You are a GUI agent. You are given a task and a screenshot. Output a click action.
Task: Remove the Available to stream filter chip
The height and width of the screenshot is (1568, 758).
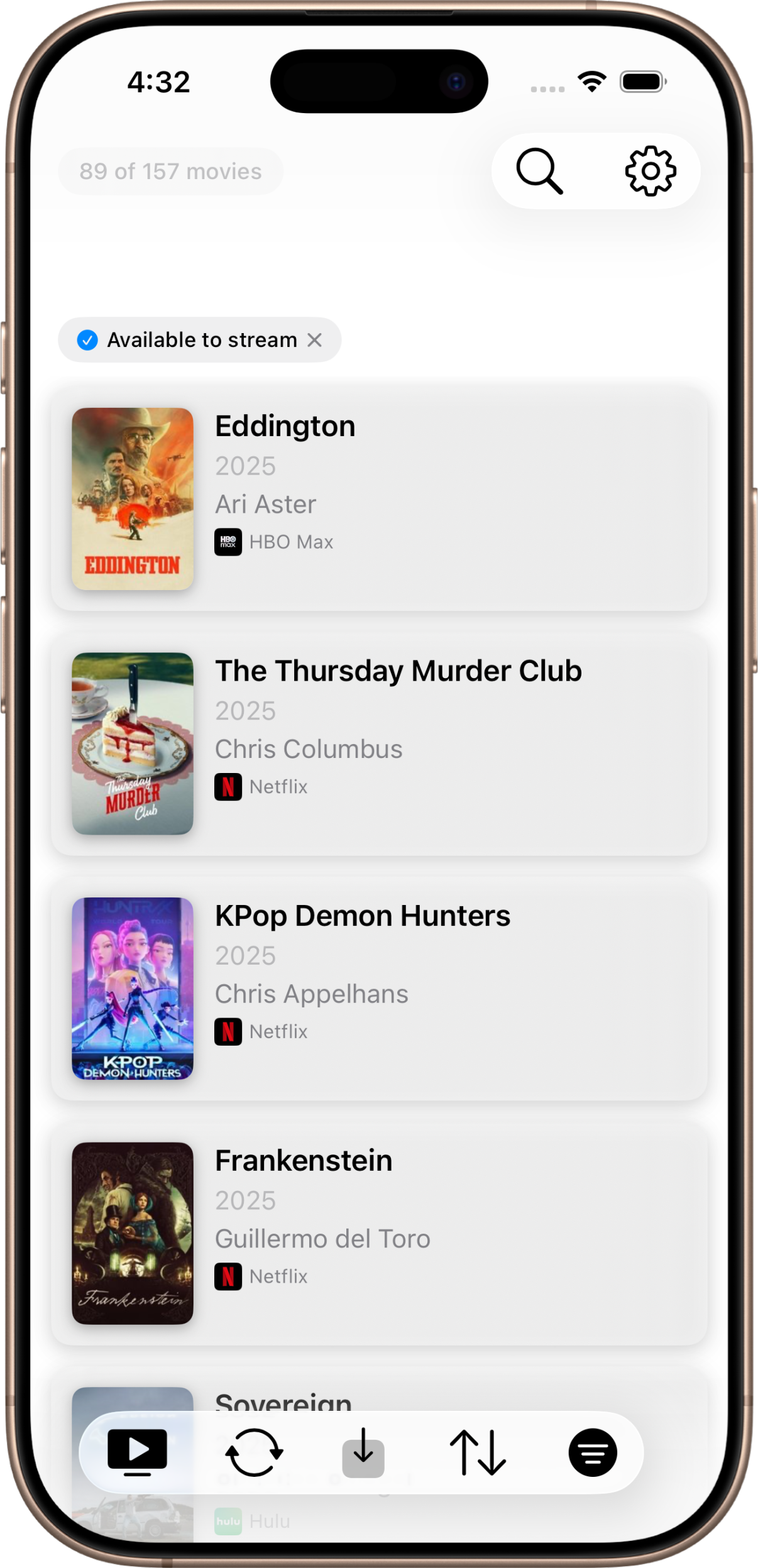click(316, 339)
